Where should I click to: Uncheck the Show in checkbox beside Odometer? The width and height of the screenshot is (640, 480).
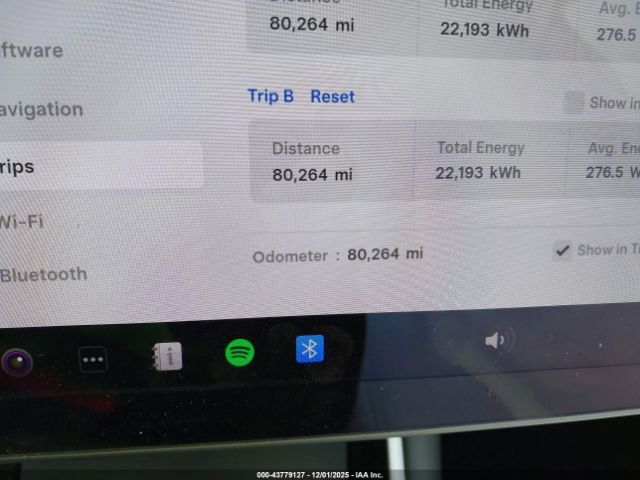click(x=563, y=250)
